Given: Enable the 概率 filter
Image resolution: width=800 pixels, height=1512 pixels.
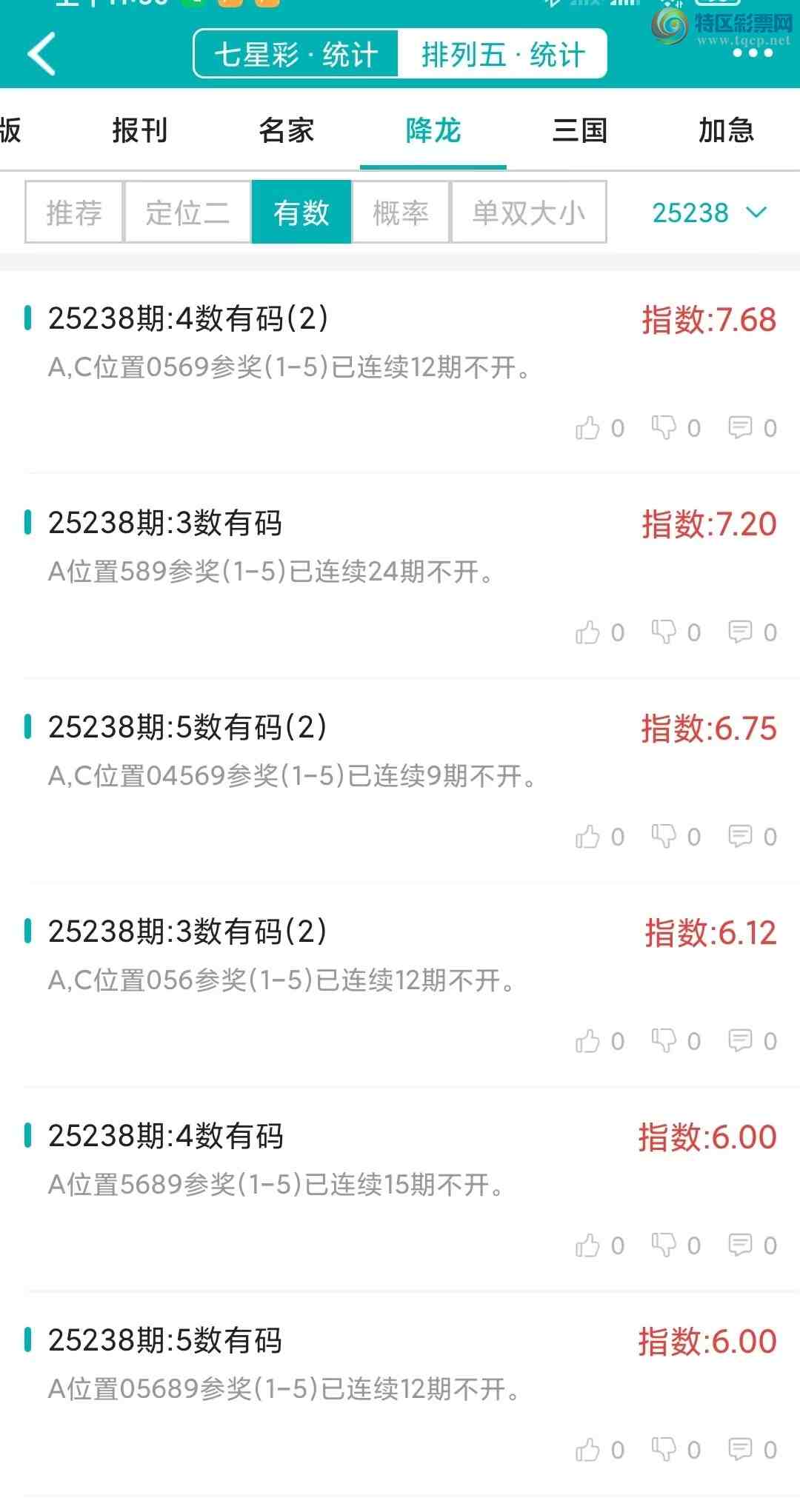Looking at the screenshot, I should (x=399, y=213).
